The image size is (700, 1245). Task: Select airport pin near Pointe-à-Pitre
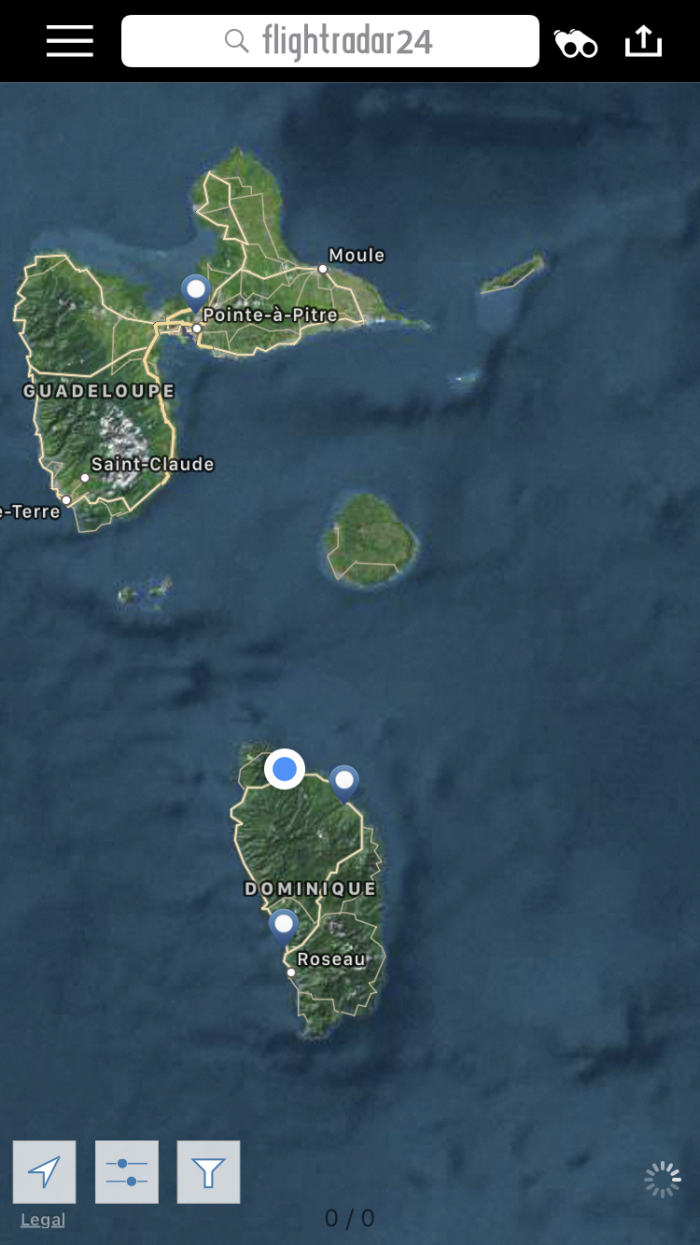click(196, 292)
